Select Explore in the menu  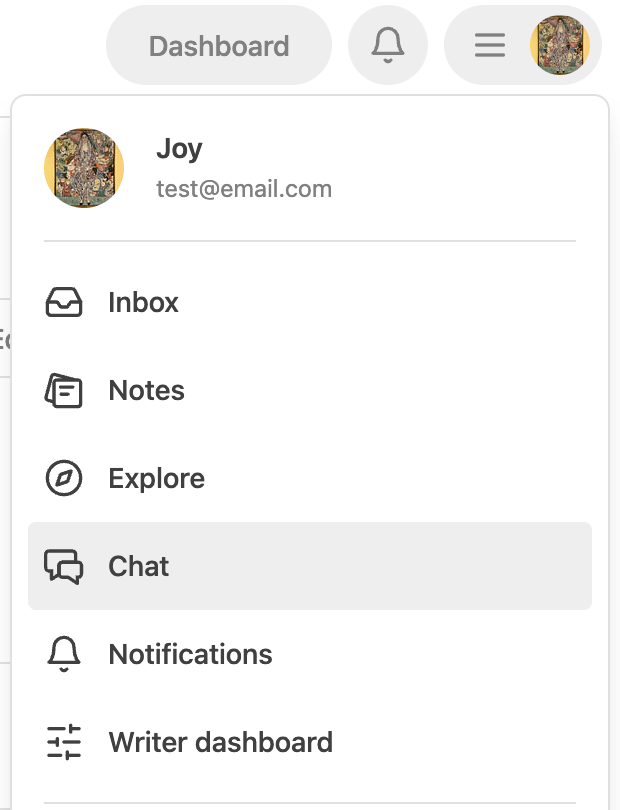[156, 479]
